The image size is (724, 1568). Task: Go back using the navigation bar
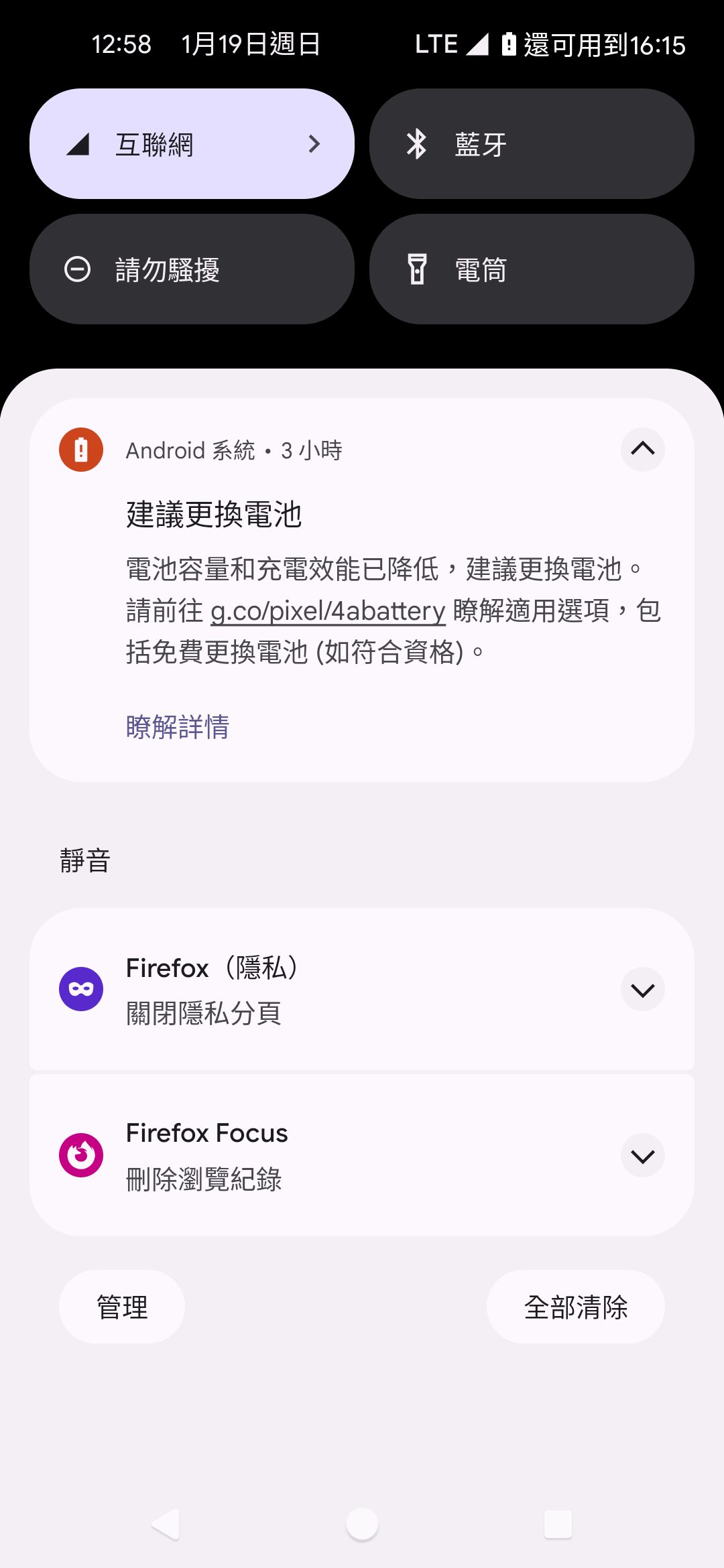tap(166, 1524)
